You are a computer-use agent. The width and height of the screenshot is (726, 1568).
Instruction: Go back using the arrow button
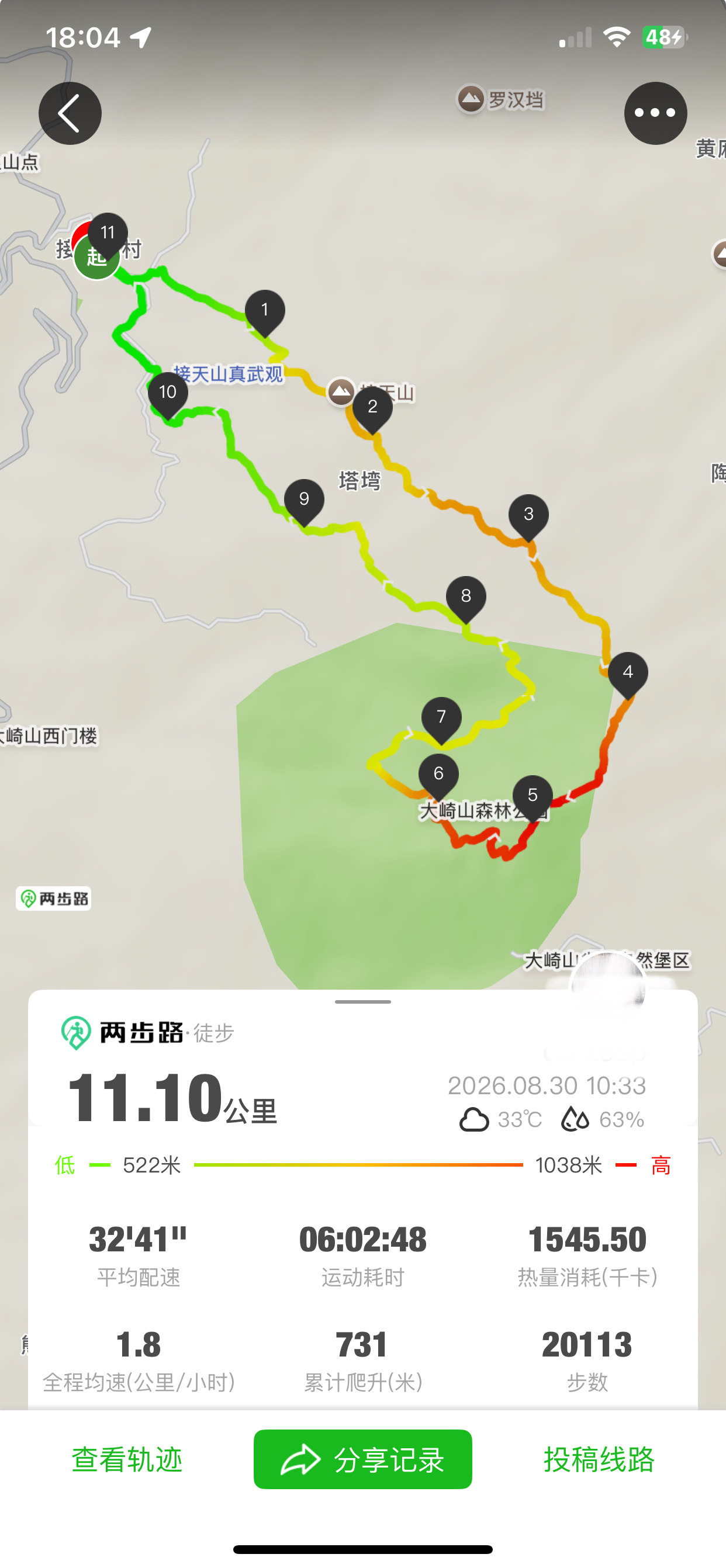coord(70,113)
